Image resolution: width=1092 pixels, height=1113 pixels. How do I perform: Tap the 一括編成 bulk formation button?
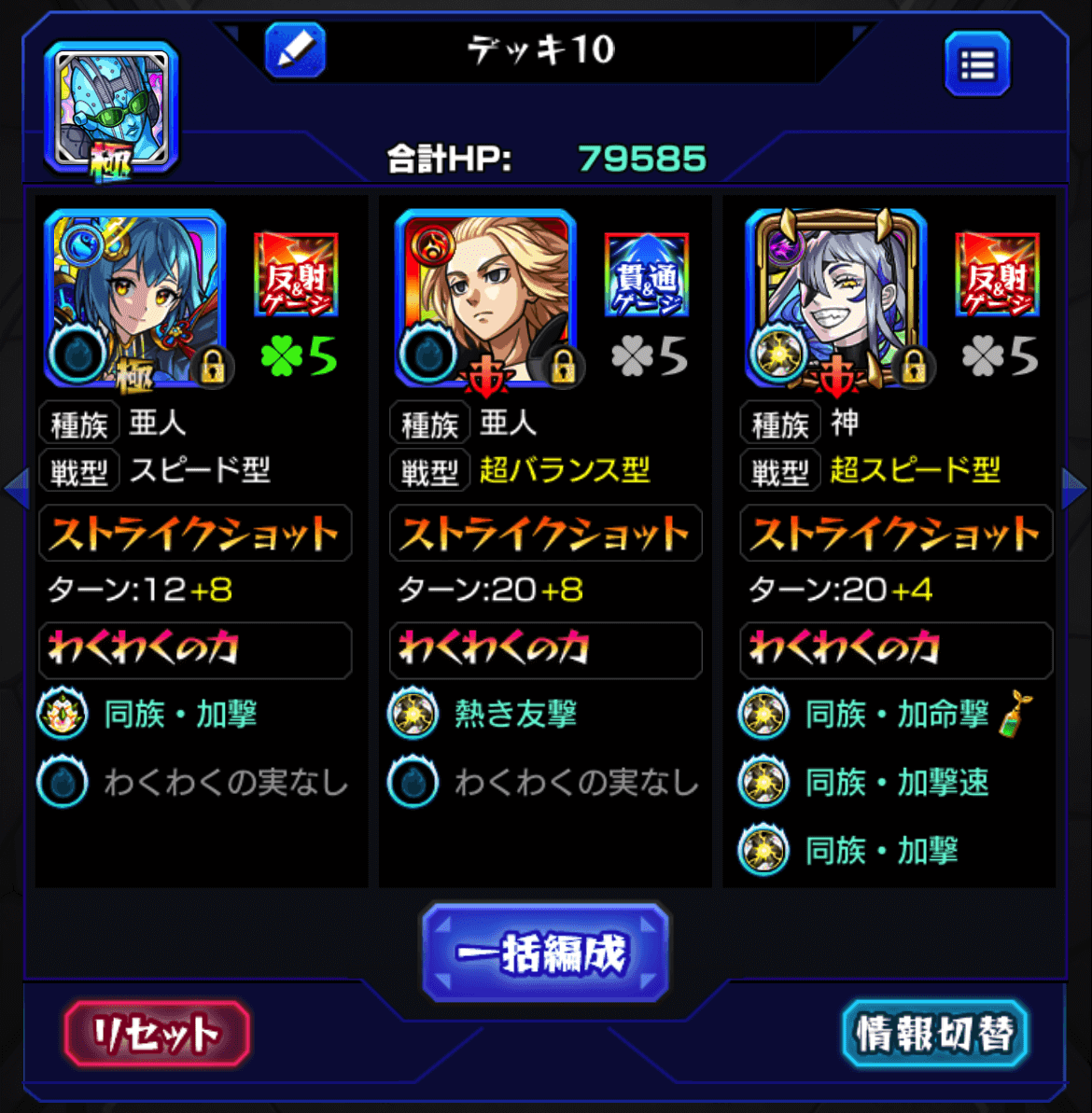coord(545,953)
